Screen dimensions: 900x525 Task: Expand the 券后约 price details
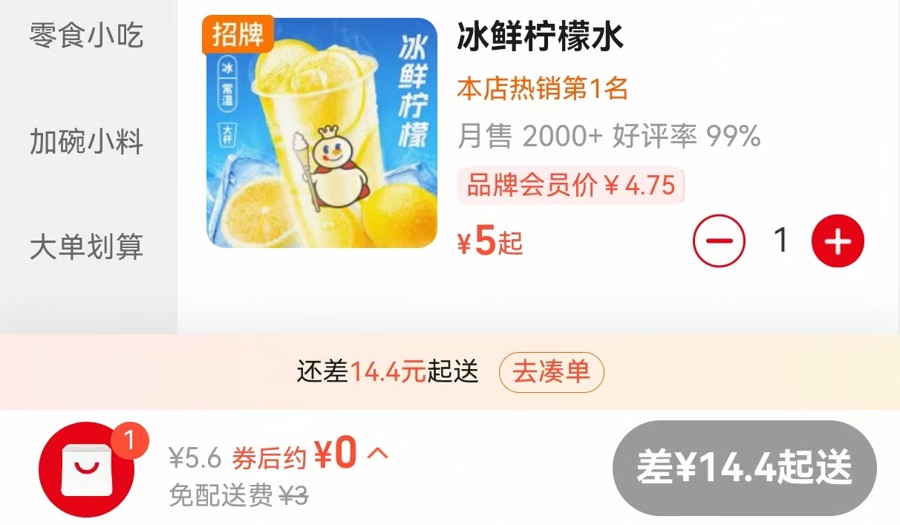[x=377, y=454]
